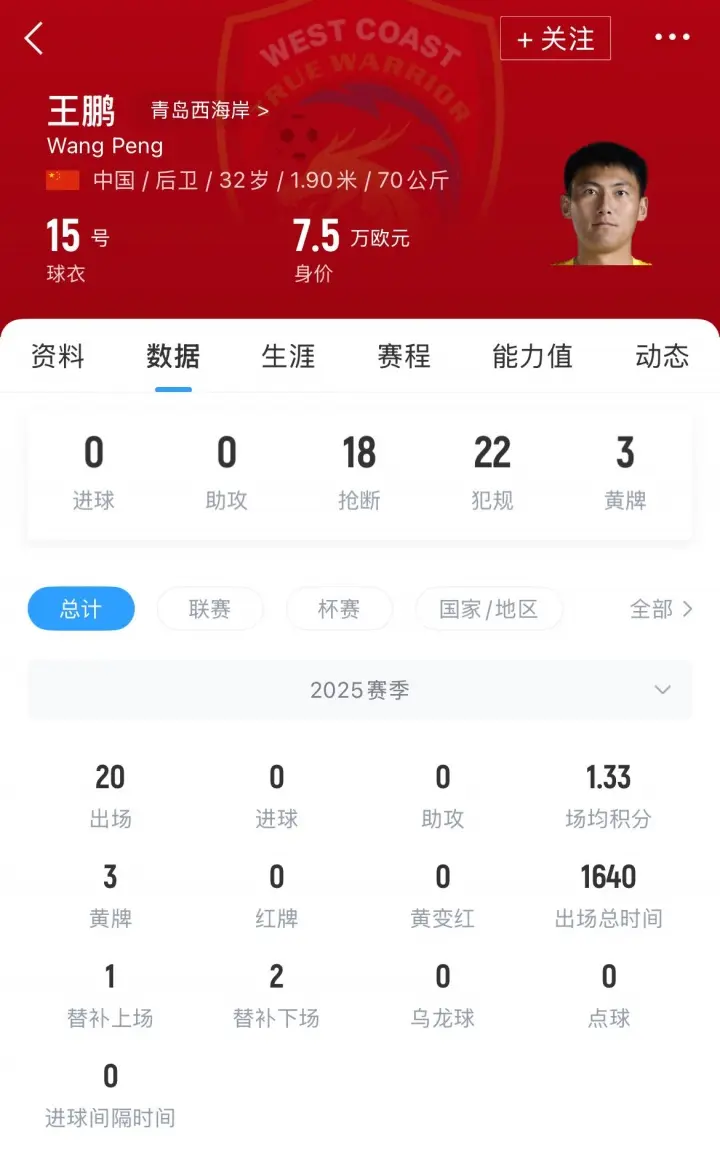The image size is (720, 1158).
Task: Switch to the 生涯 career tab
Action: 289,355
